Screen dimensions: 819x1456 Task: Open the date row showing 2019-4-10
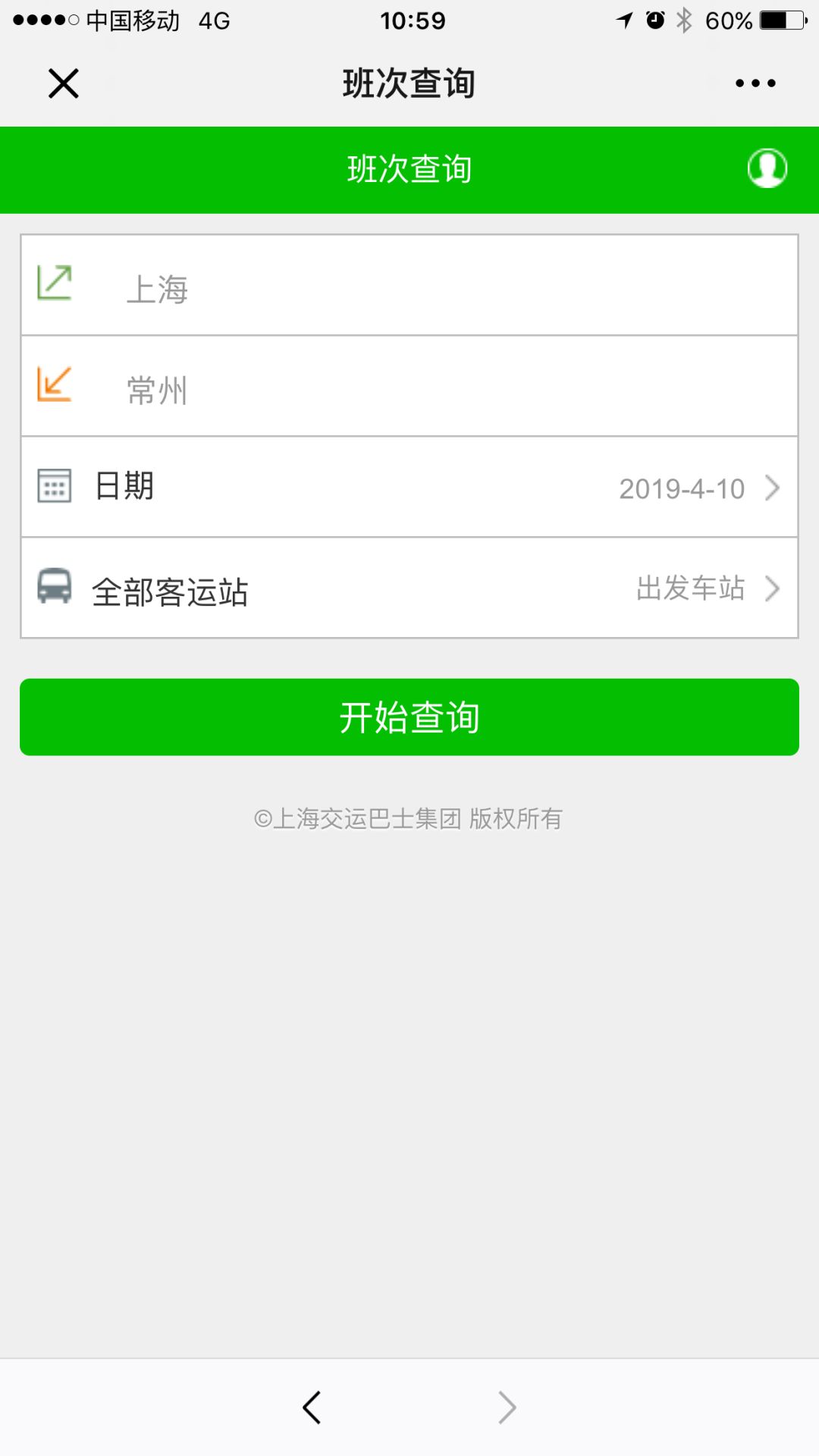click(x=409, y=488)
